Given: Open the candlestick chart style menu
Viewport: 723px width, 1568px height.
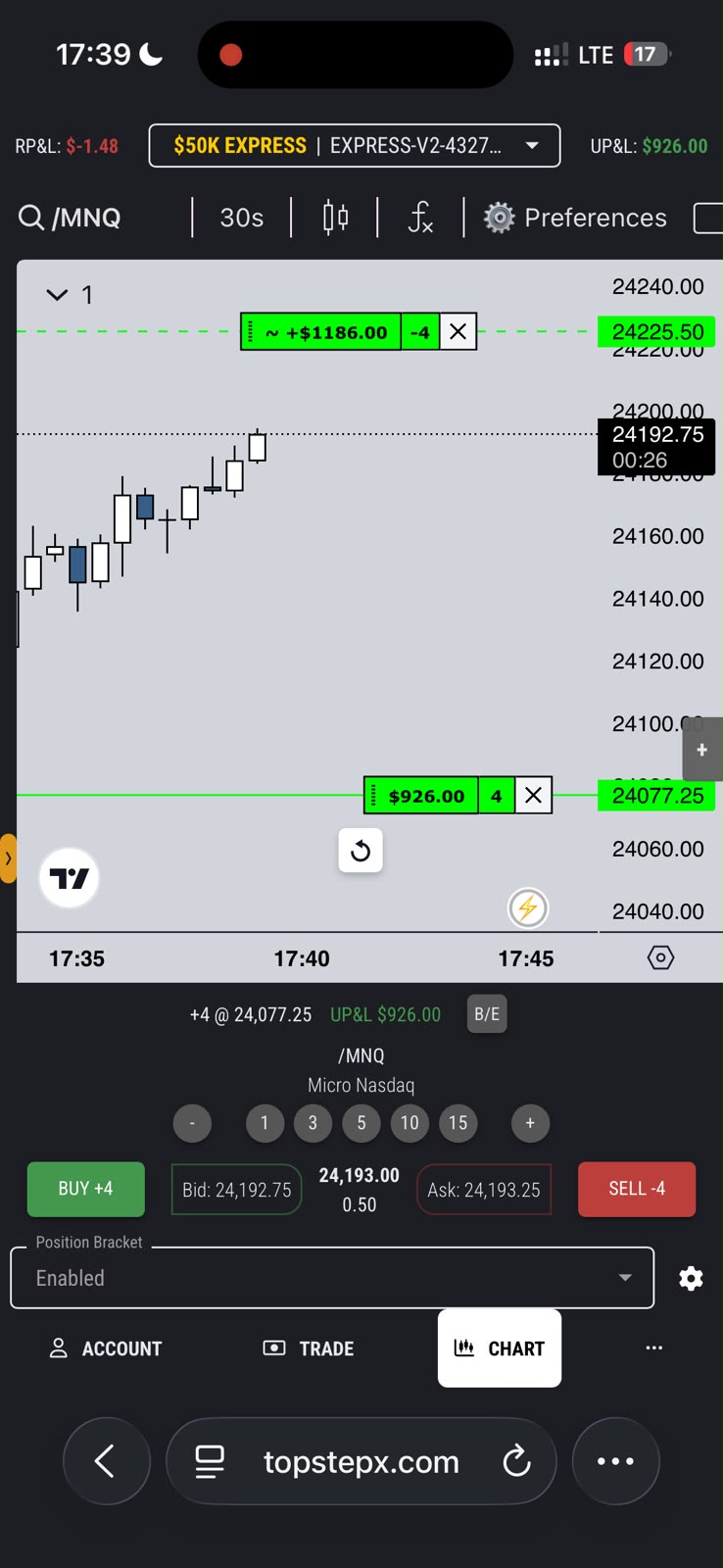Looking at the screenshot, I should 335,218.
